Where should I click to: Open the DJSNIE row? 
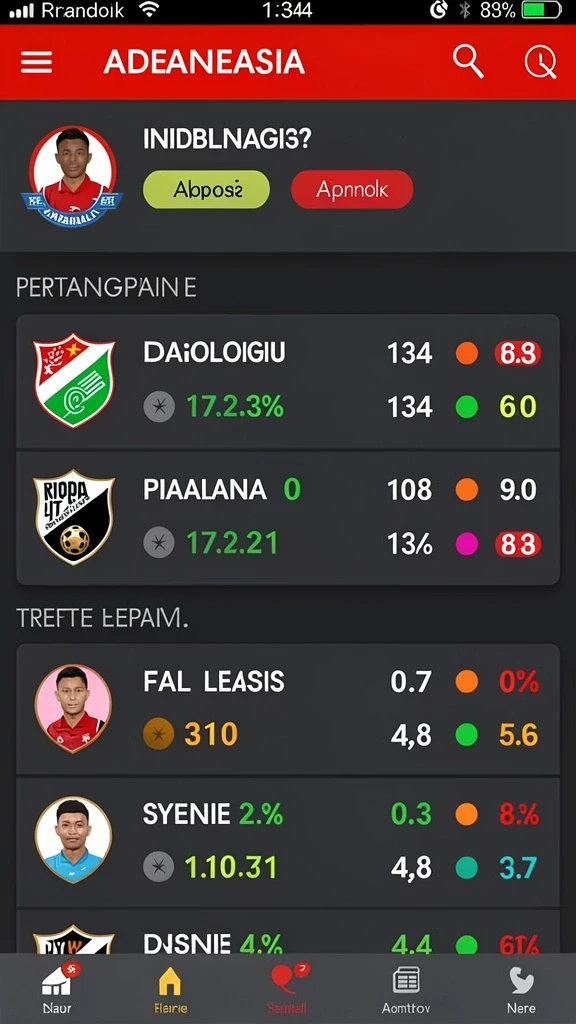click(288, 932)
